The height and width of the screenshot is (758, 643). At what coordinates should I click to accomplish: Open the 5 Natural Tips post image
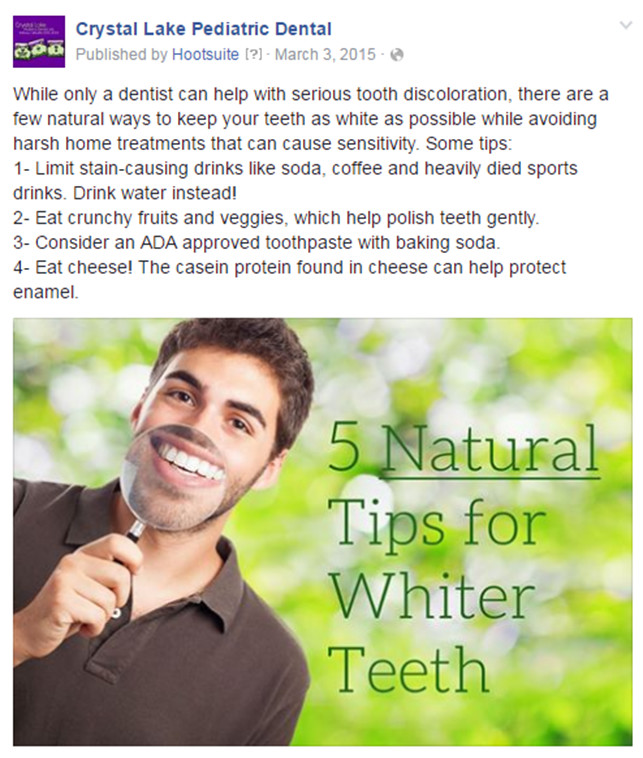322,531
